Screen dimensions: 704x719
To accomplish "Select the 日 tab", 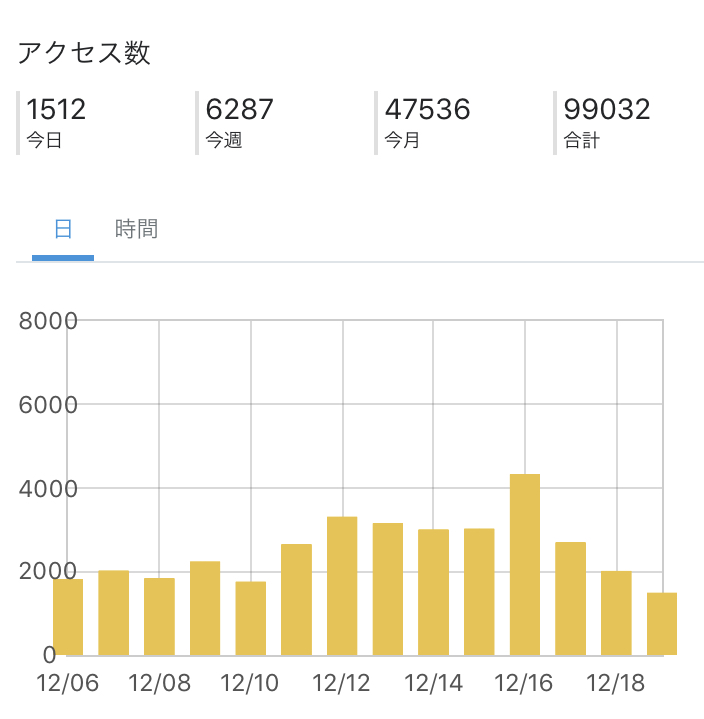I will click(63, 230).
